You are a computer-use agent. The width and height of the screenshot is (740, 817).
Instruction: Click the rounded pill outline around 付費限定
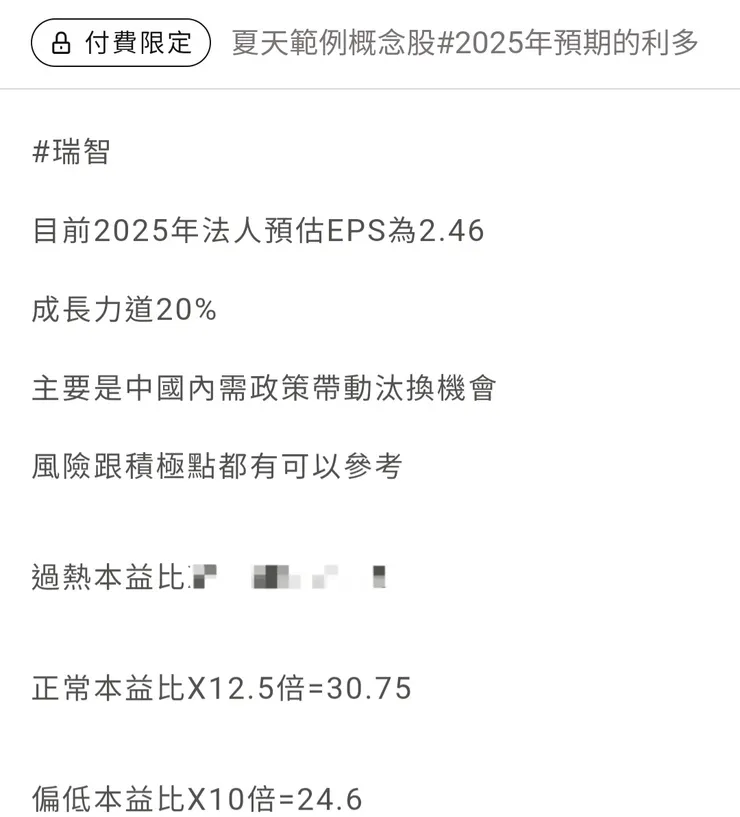coord(118,42)
